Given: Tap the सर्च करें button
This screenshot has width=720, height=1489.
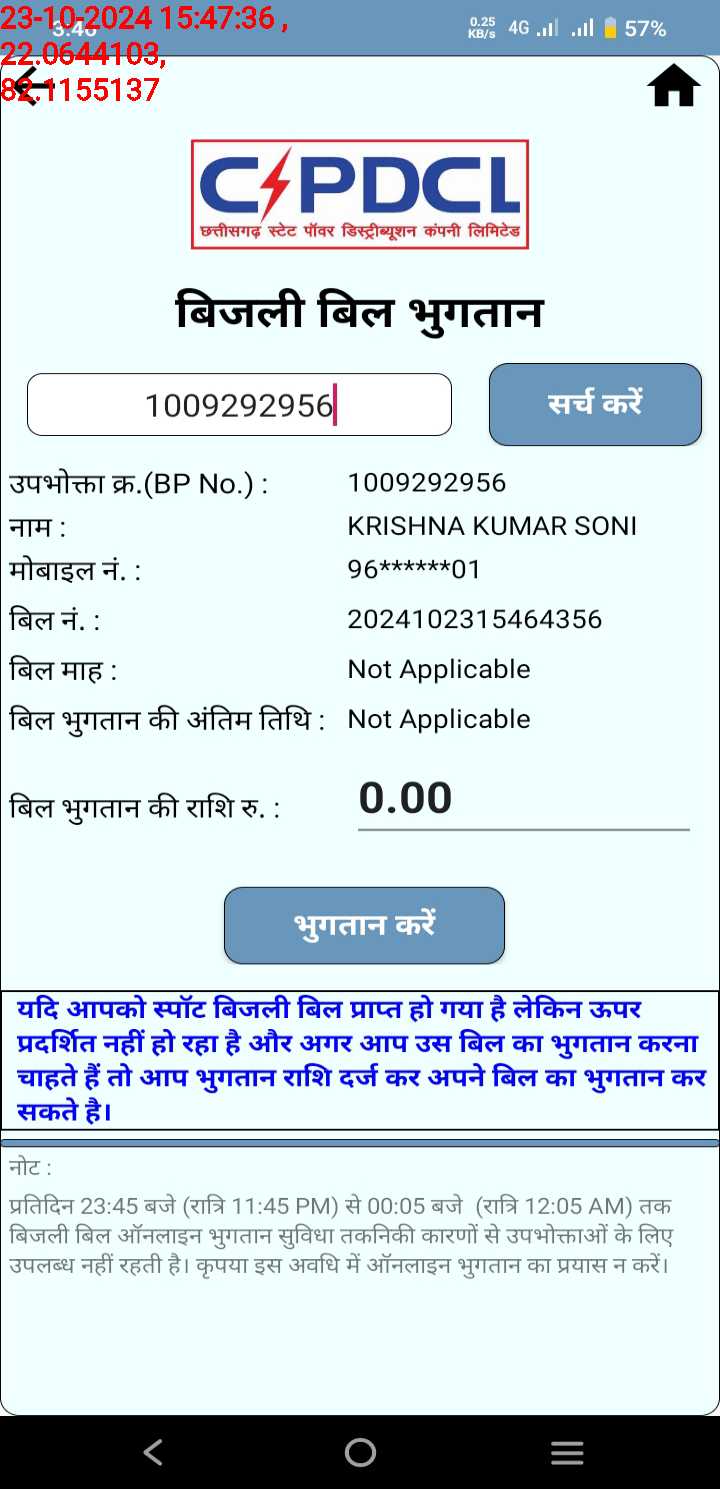Looking at the screenshot, I should pos(595,404).
